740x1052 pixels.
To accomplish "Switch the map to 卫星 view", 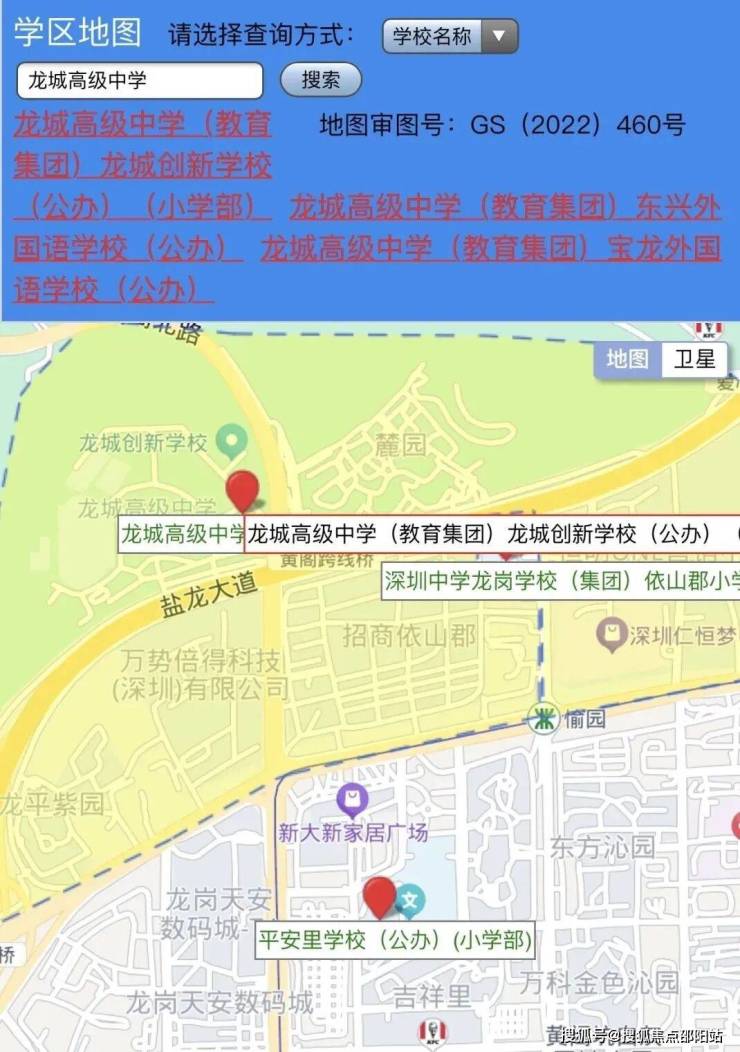I will click(694, 360).
